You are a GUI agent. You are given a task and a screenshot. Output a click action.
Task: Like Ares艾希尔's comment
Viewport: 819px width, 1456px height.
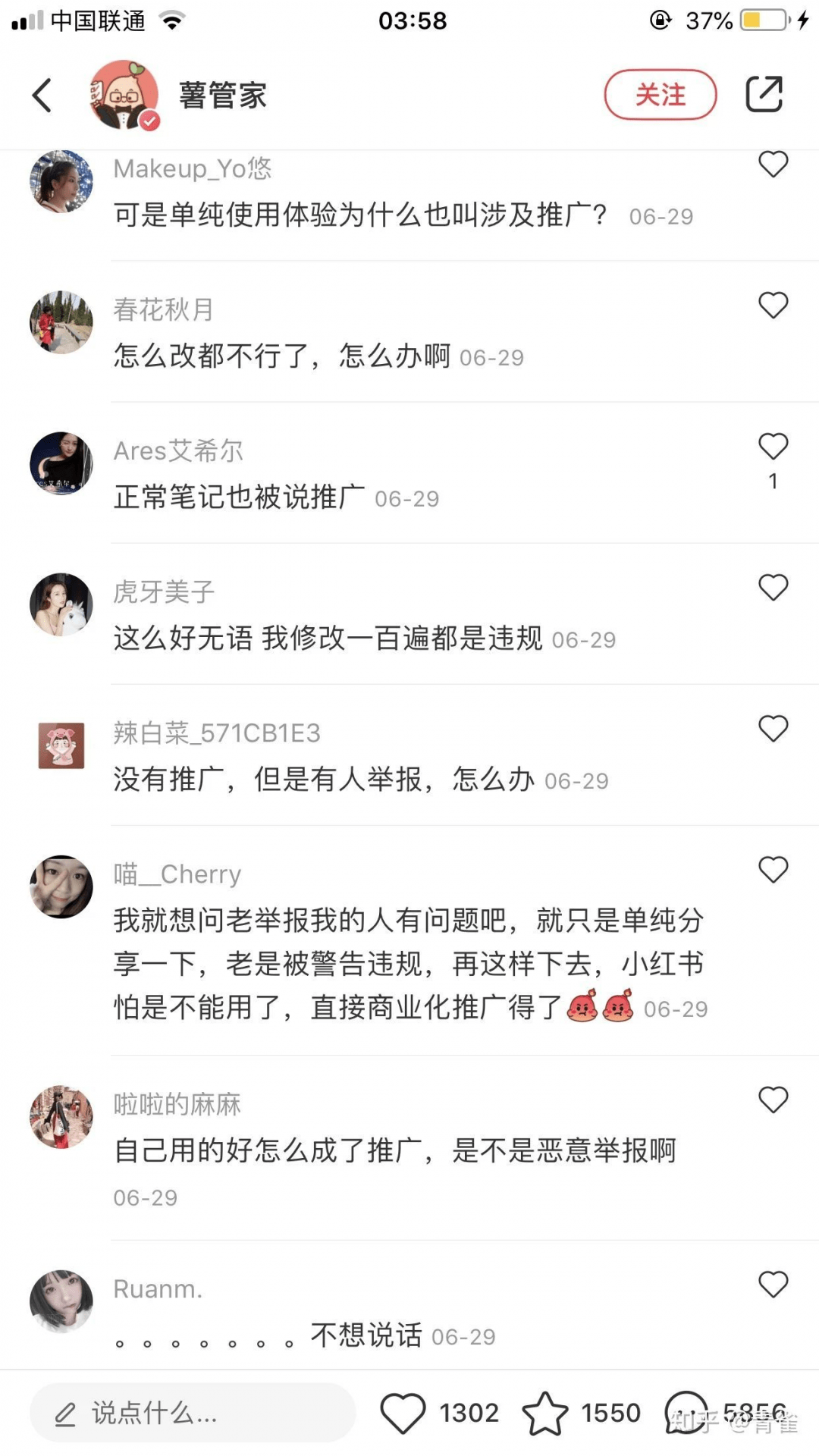pyautogui.click(x=773, y=446)
